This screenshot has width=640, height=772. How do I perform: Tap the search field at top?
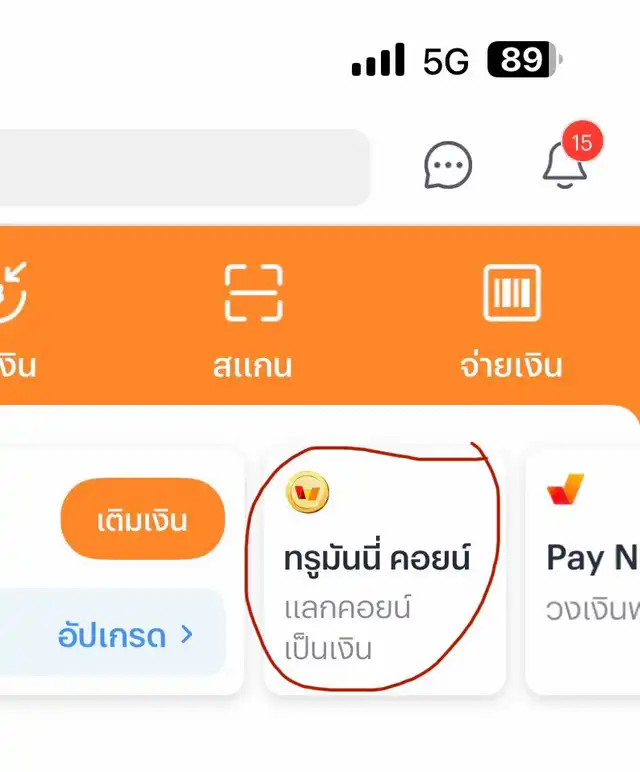pos(180,167)
